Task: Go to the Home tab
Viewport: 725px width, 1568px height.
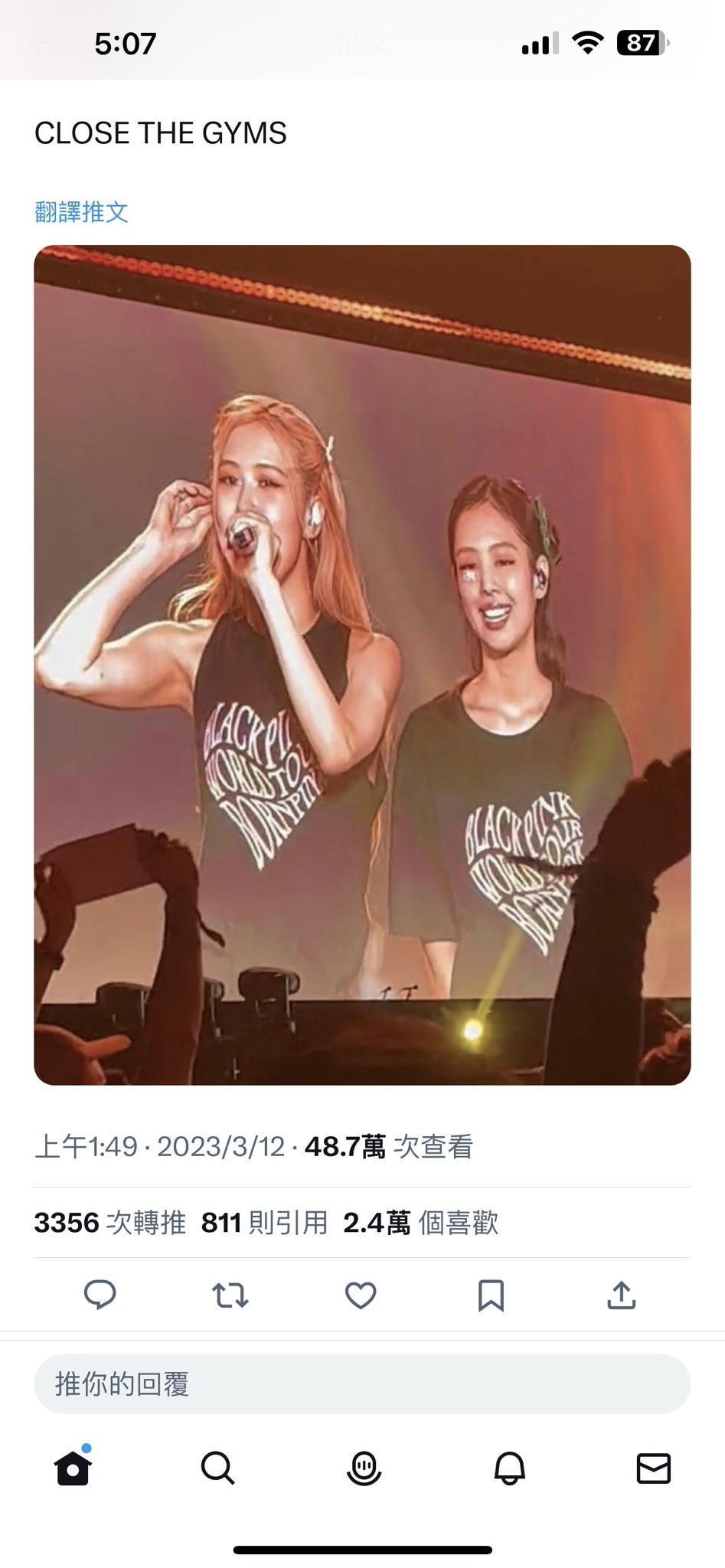Action: click(x=73, y=1468)
